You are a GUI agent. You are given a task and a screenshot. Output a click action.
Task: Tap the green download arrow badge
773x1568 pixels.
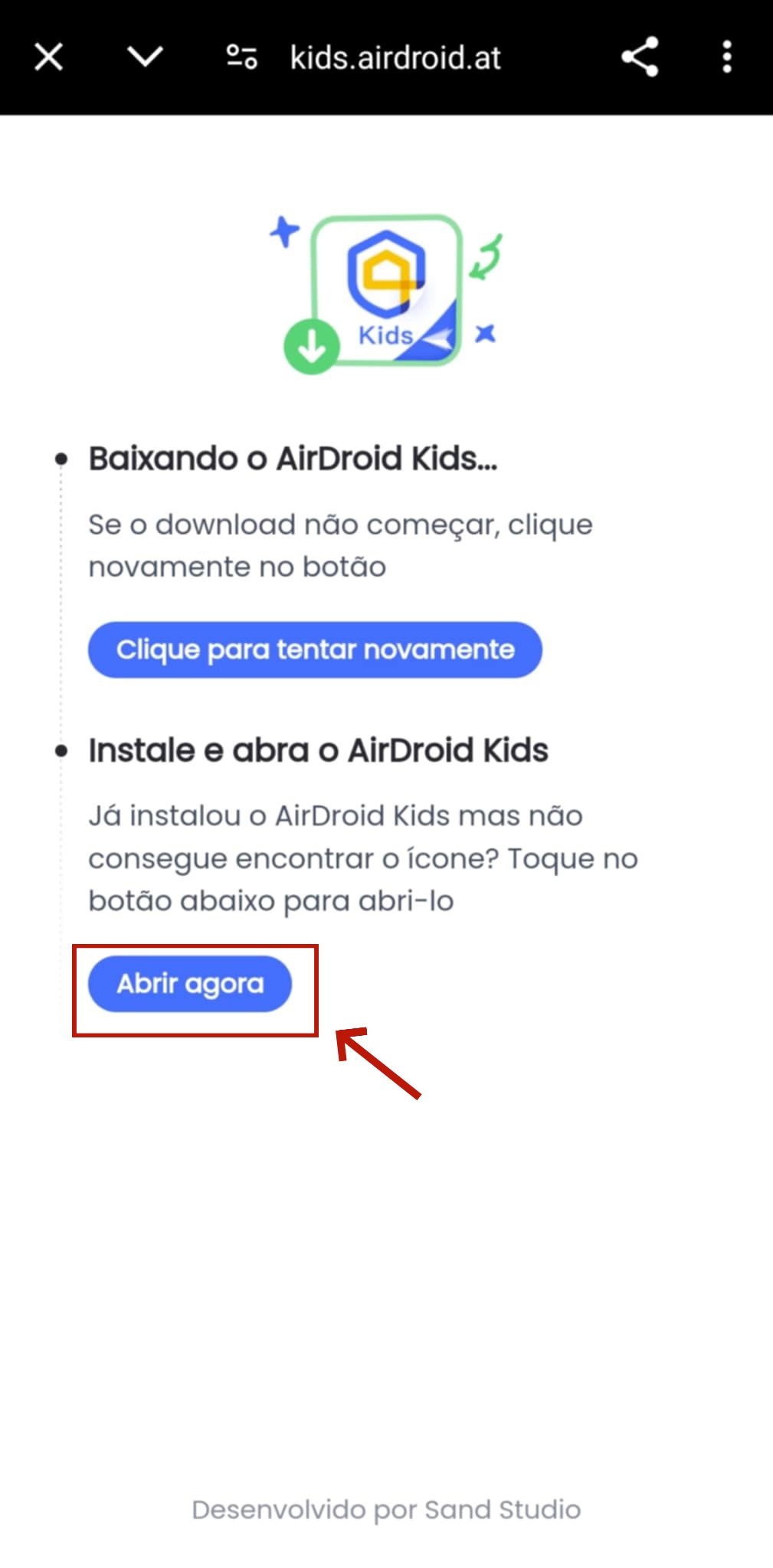click(x=313, y=345)
